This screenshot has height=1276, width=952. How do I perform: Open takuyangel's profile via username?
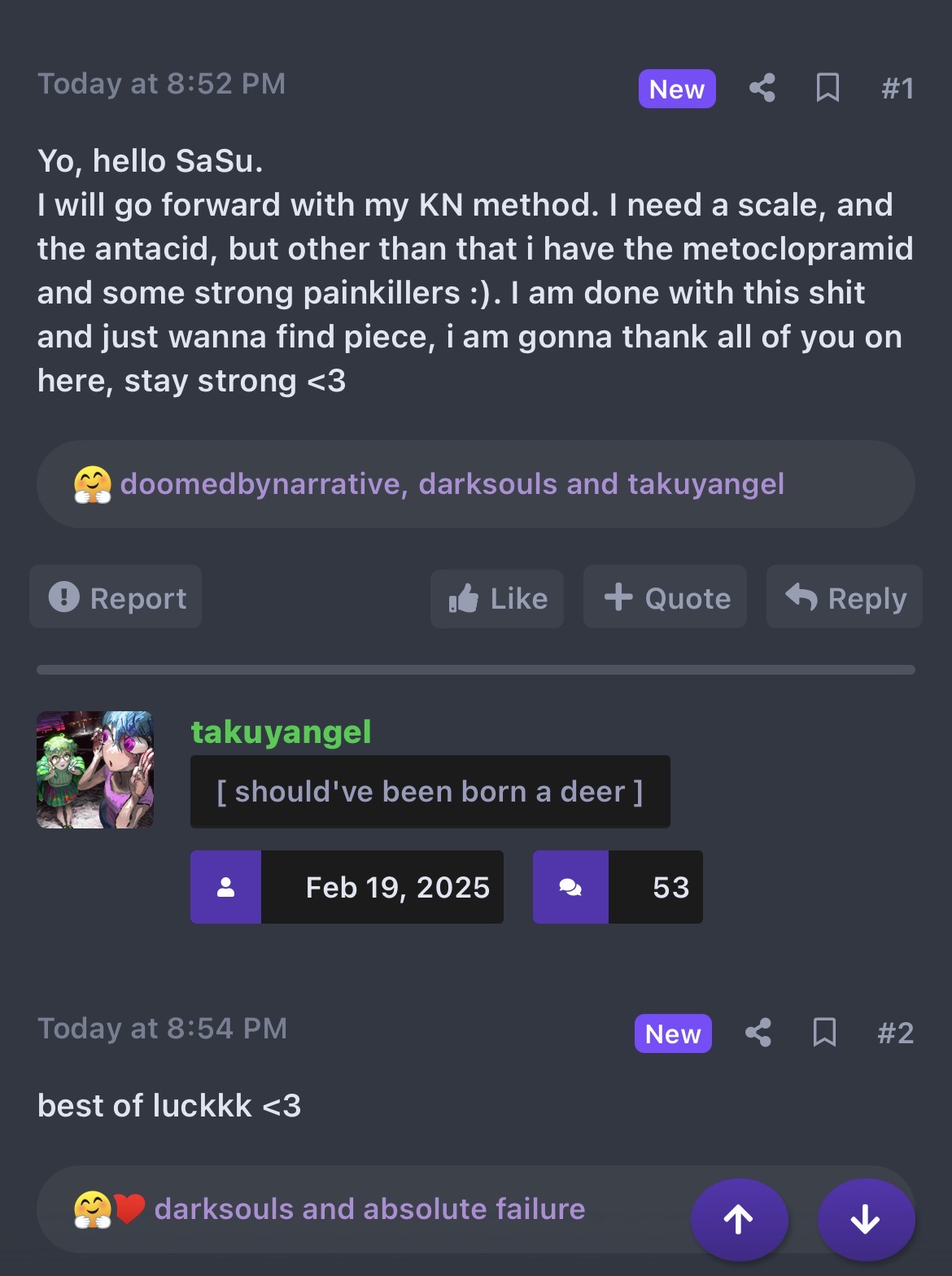(x=281, y=732)
